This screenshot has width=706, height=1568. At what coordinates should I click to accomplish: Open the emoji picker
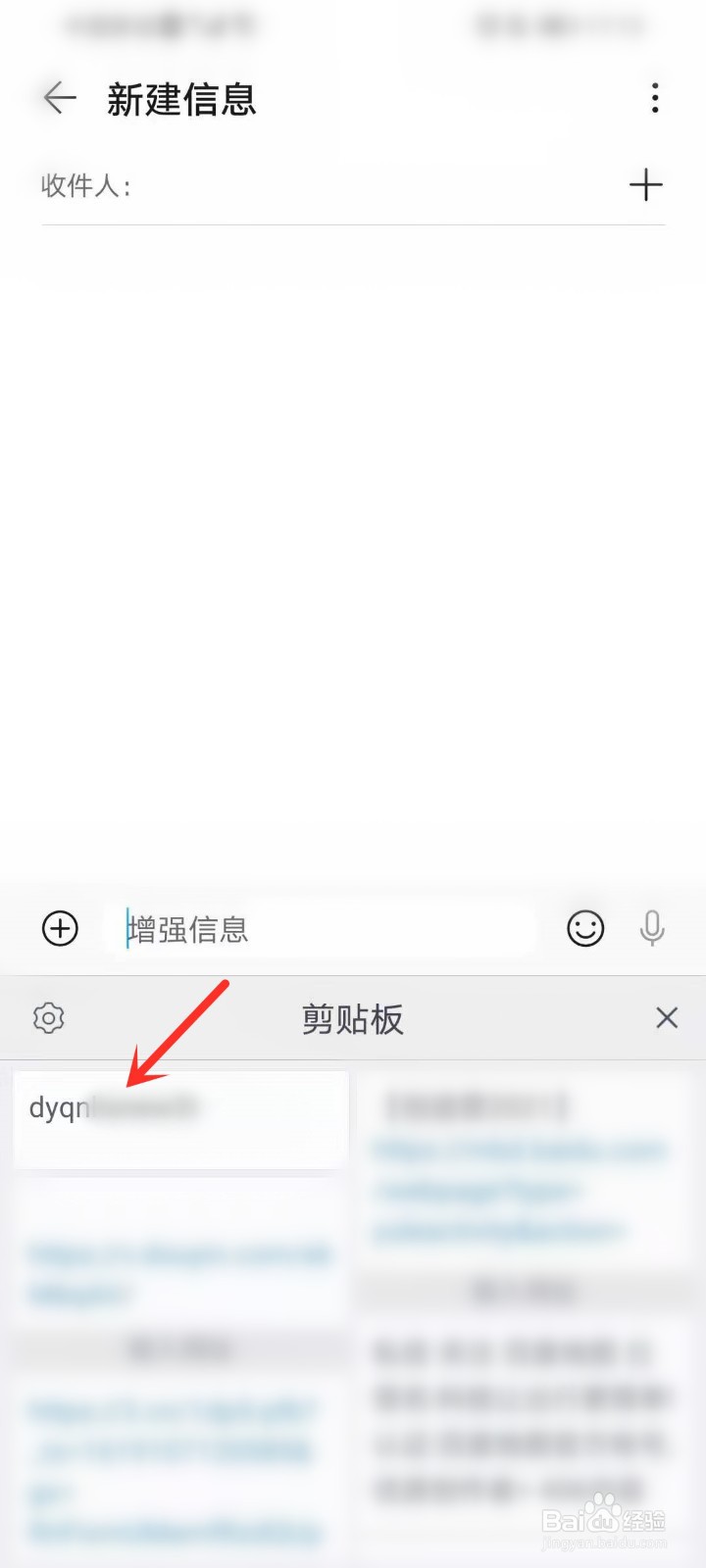click(x=584, y=929)
